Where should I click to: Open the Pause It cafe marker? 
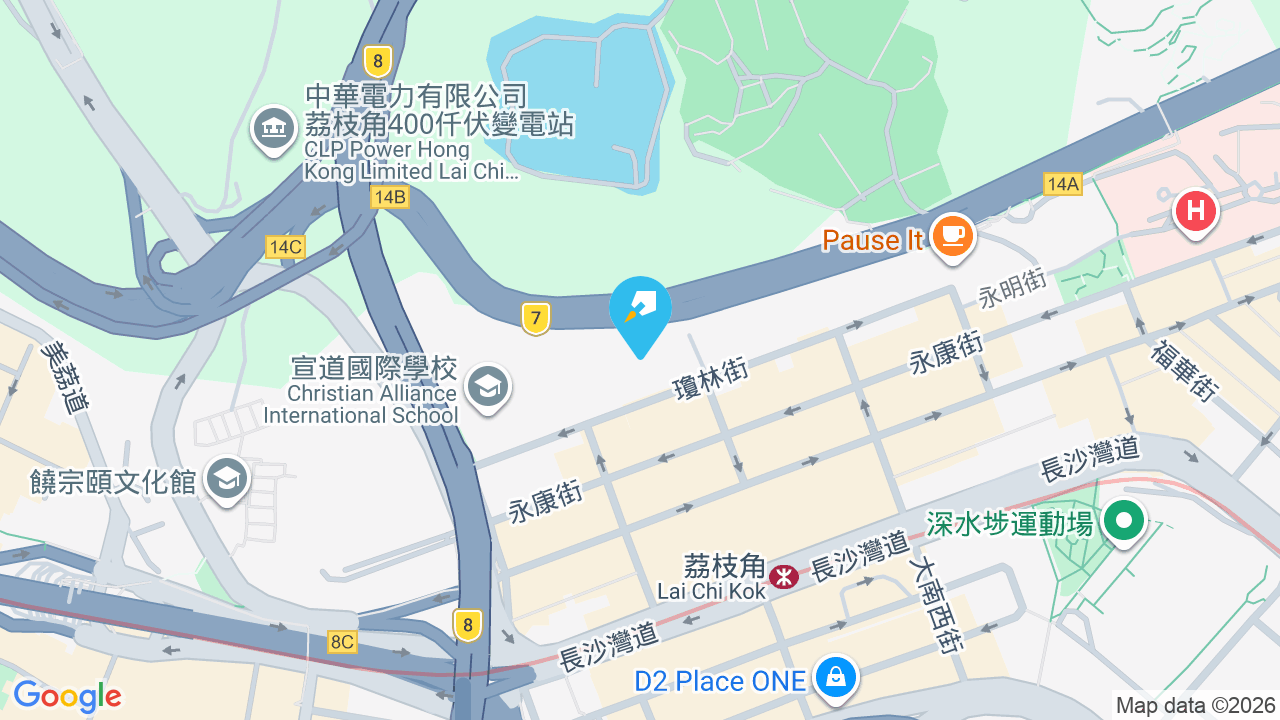952,238
